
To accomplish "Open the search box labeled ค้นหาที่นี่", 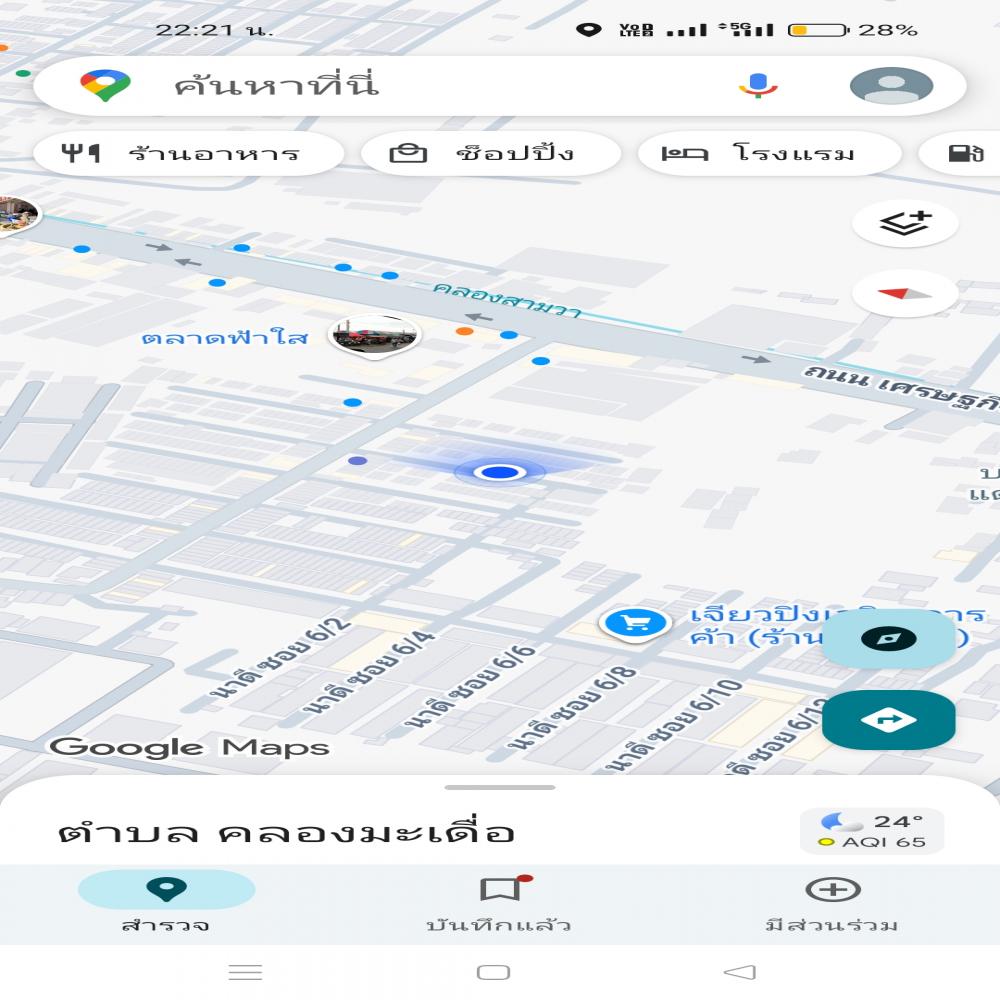I will (x=400, y=86).
